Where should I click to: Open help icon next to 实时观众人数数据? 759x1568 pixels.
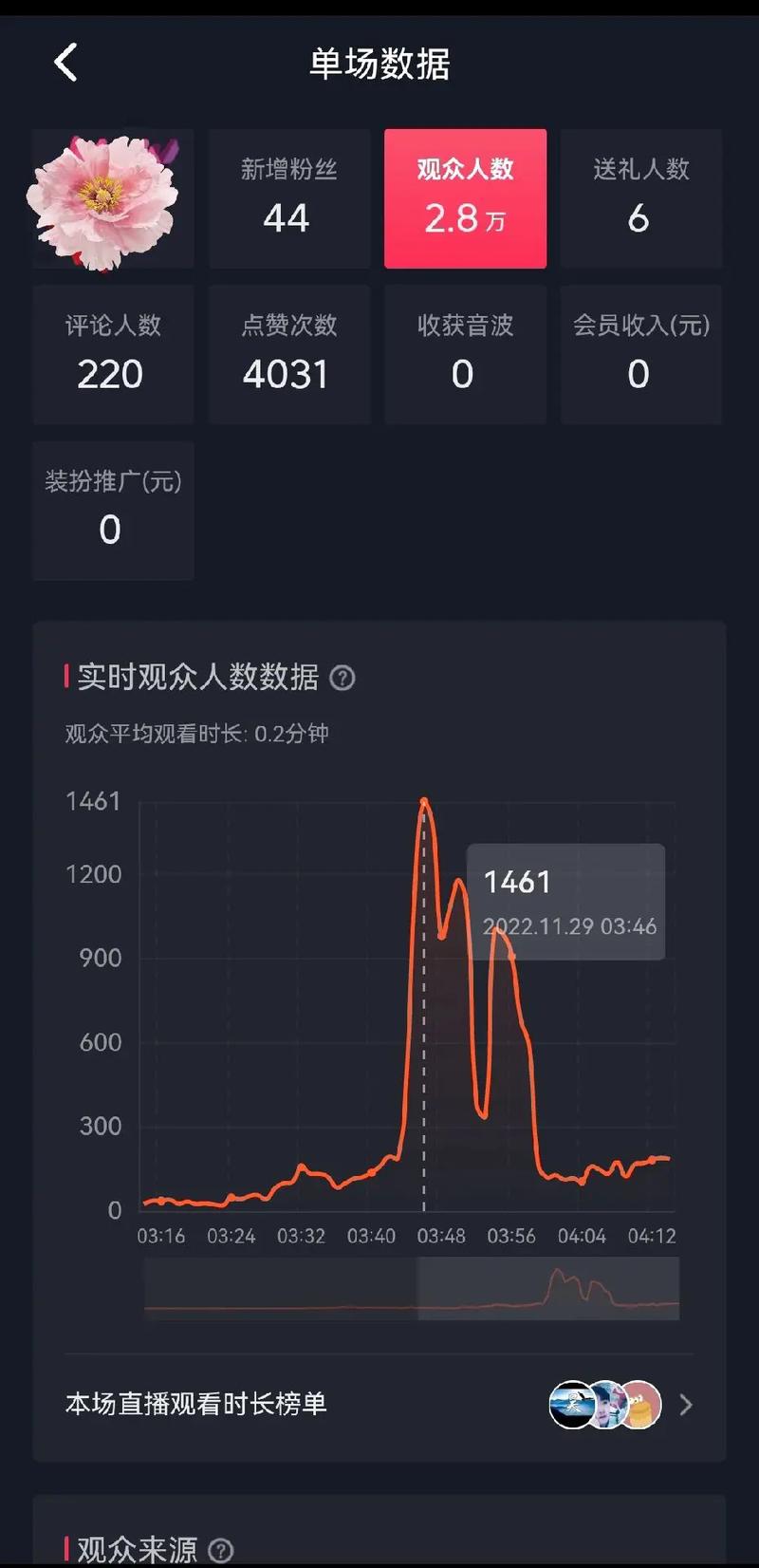coord(343,679)
